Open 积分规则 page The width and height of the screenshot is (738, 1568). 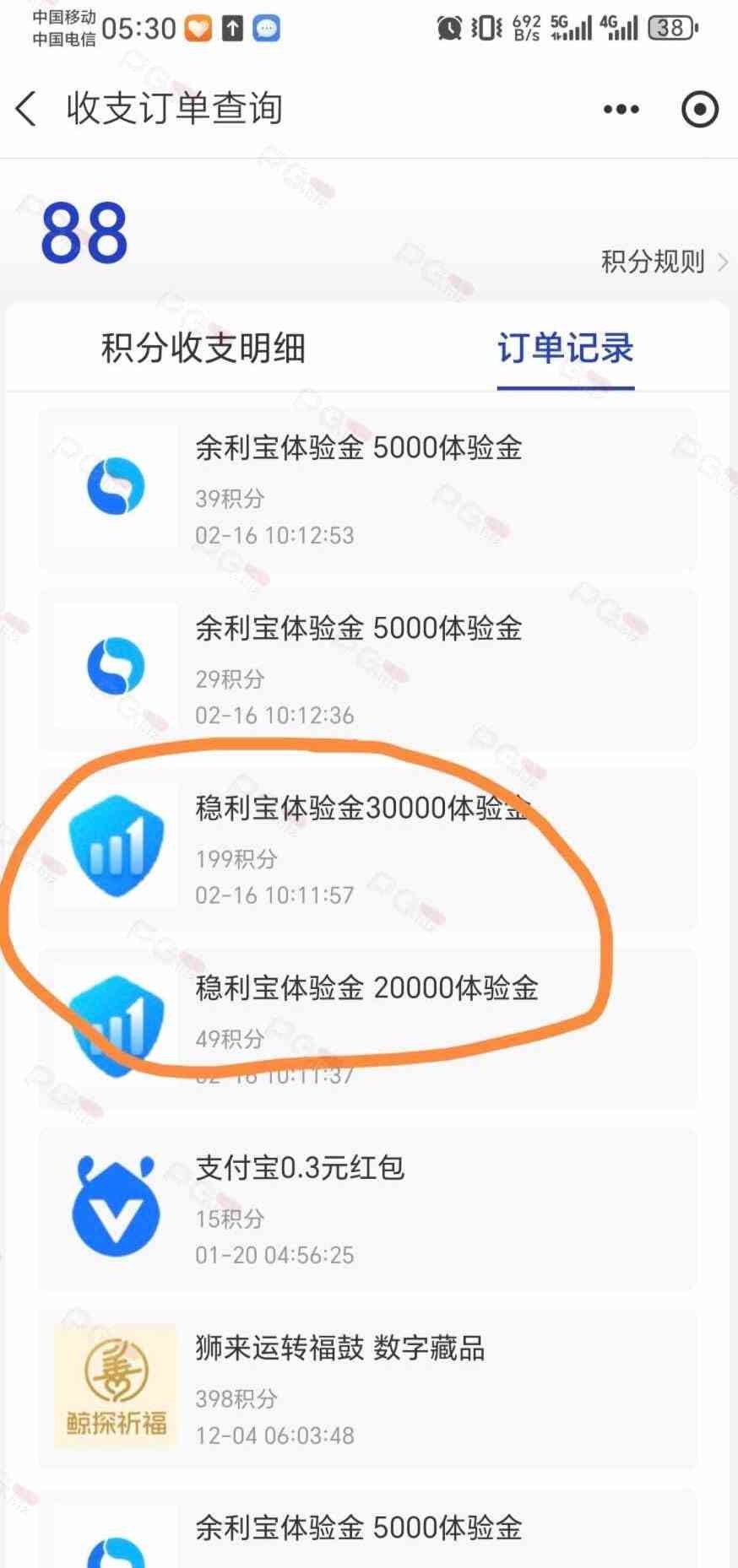(662, 262)
